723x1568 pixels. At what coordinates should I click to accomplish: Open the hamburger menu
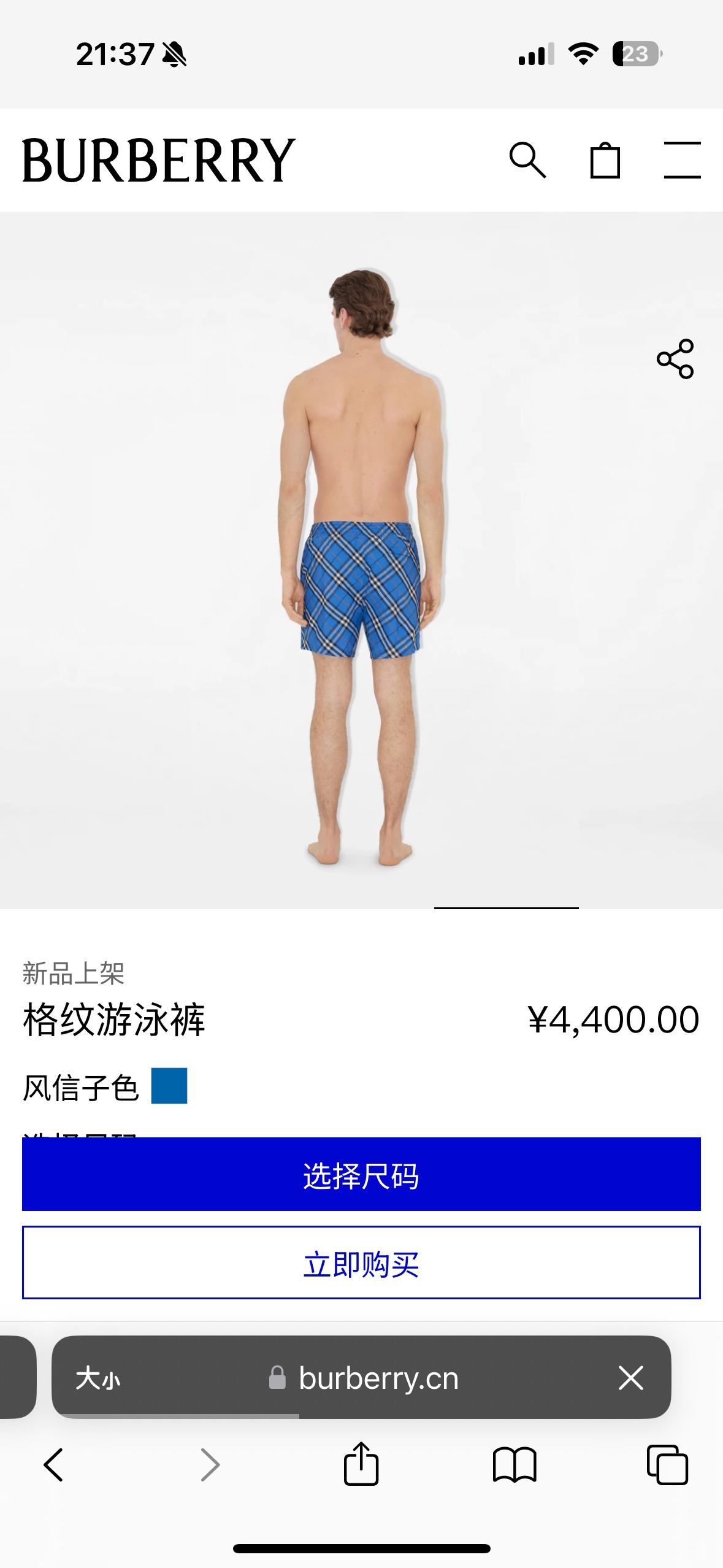click(x=682, y=160)
